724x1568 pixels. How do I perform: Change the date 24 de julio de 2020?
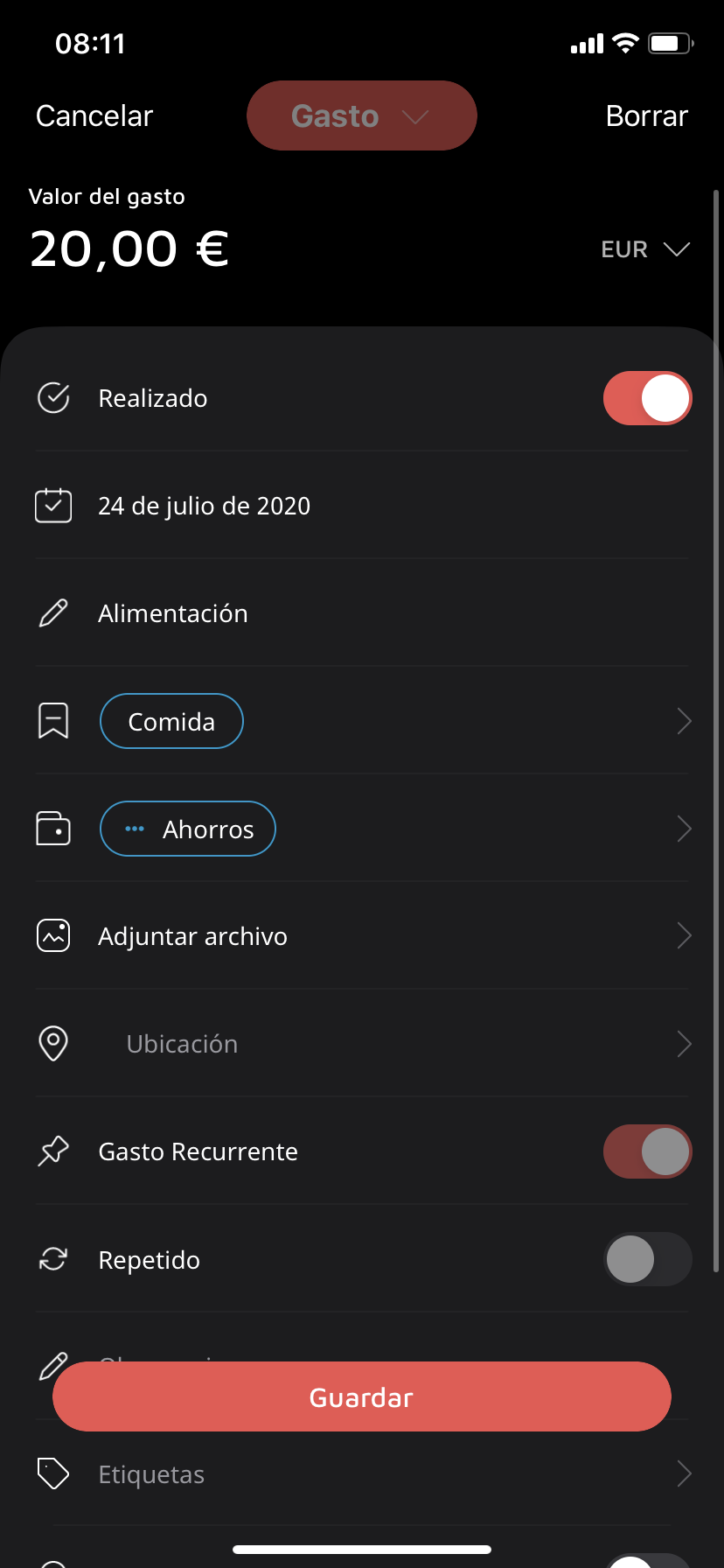[x=204, y=506]
